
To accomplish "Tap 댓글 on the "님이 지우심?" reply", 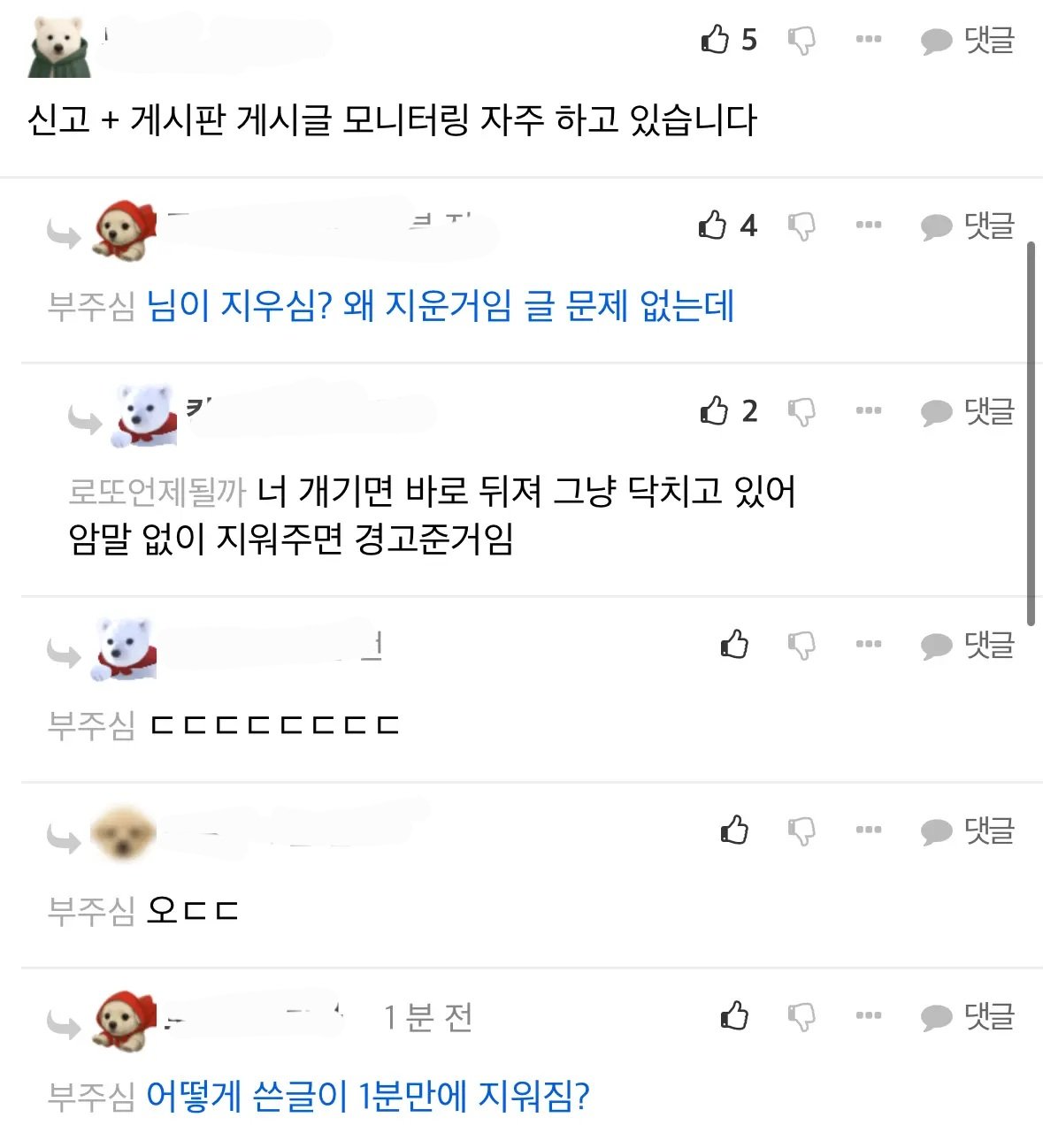I will (x=968, y=226).
